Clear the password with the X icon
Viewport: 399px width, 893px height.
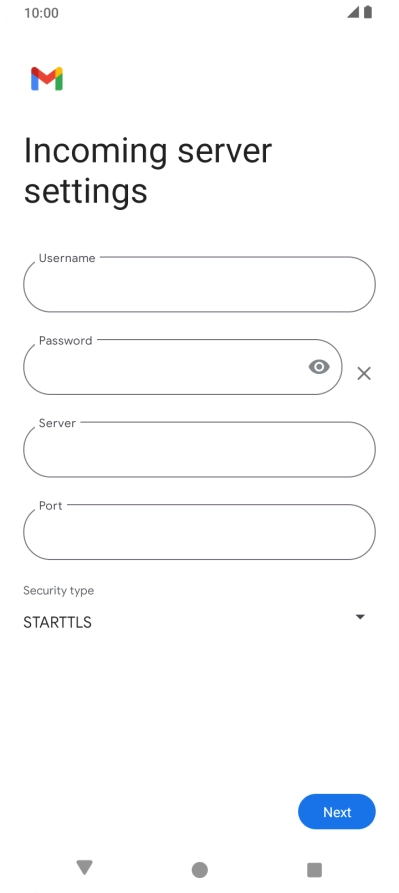(x=364, y=373)
